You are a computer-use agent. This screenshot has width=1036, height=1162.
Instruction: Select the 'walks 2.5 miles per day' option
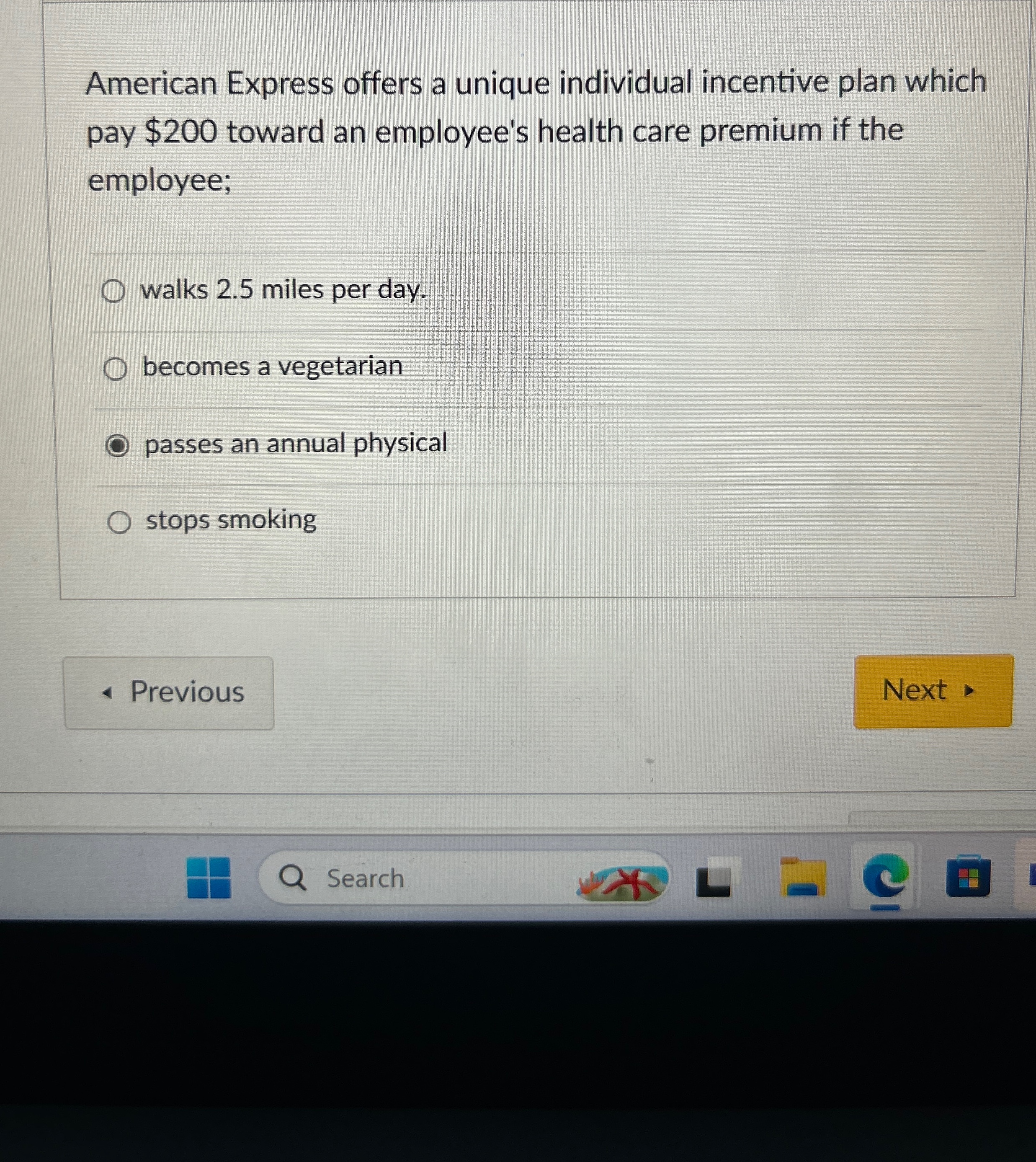click(113, 292)
